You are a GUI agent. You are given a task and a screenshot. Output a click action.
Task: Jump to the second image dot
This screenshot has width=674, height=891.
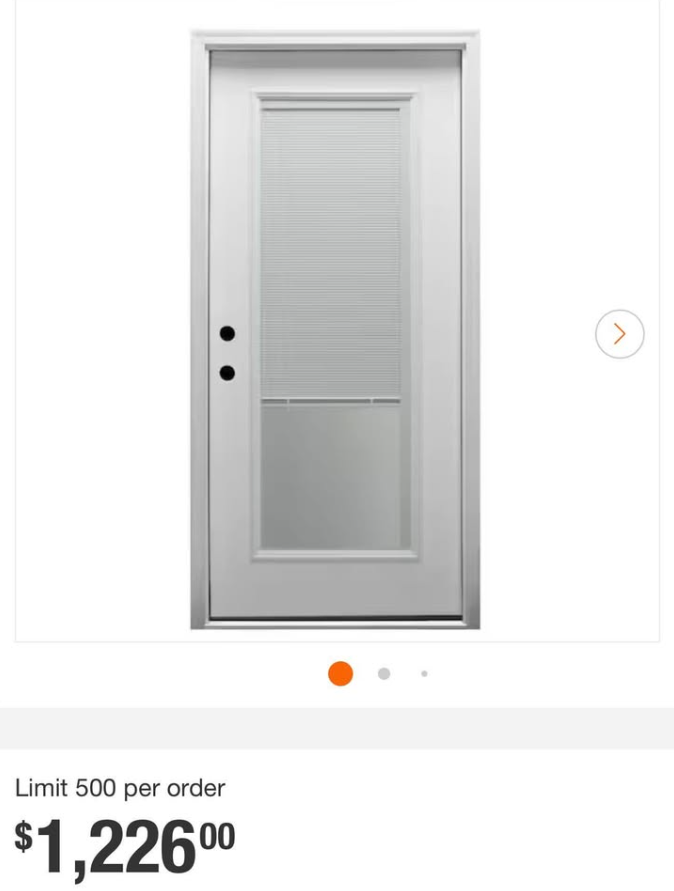point(384,674)
